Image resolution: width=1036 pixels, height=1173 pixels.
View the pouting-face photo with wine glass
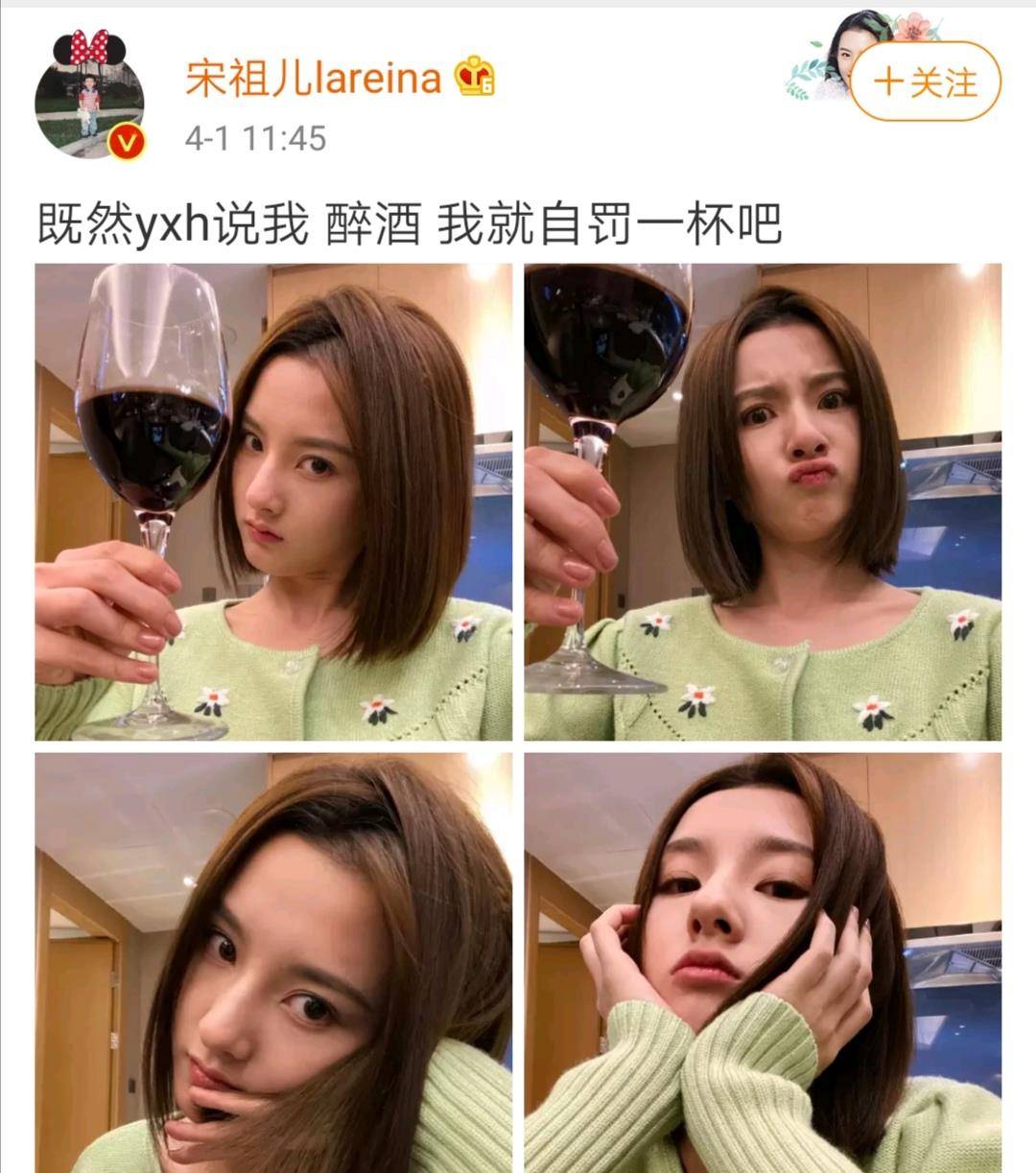pyautogui.click(x=763, y=502)
